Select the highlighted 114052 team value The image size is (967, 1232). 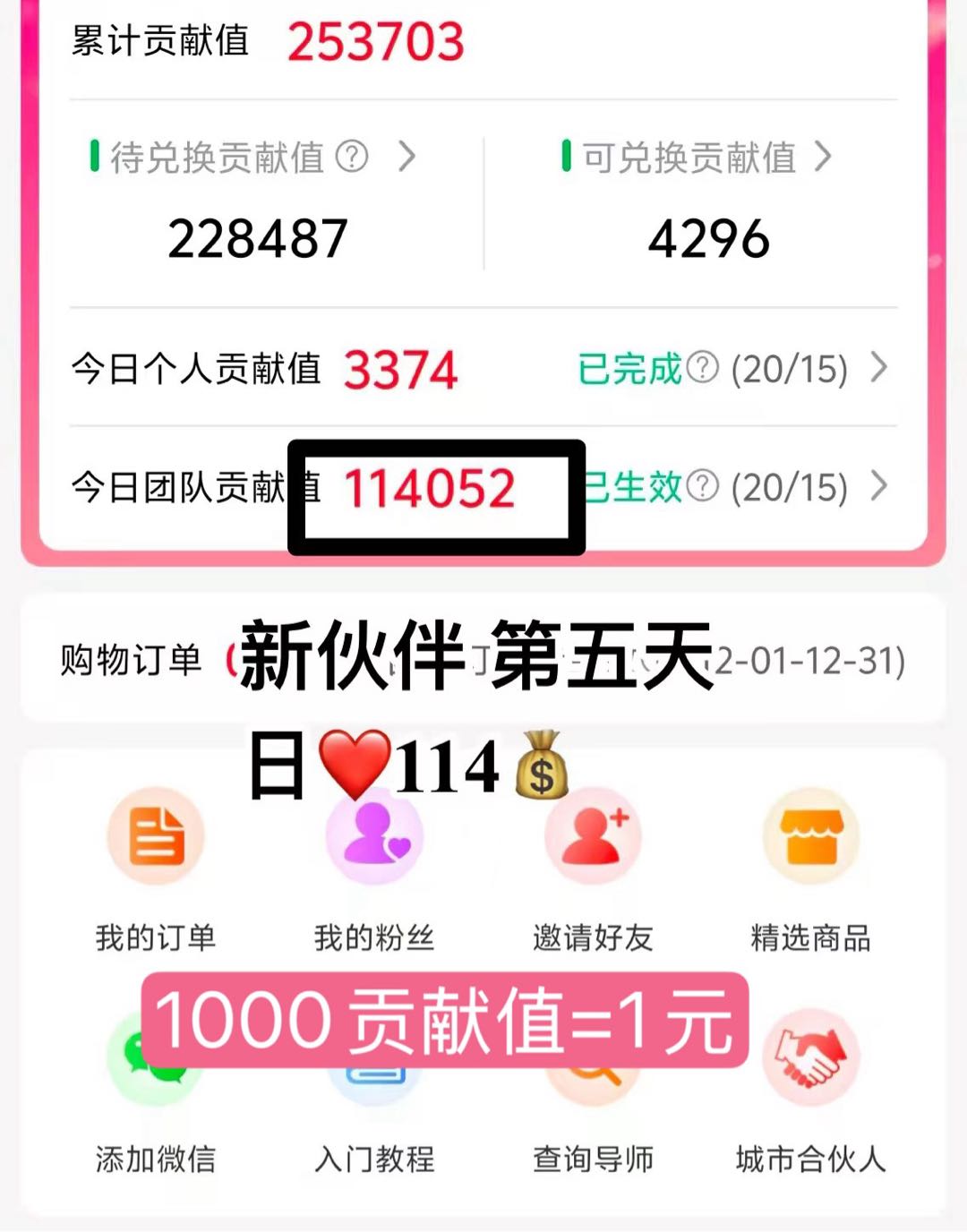432,491
